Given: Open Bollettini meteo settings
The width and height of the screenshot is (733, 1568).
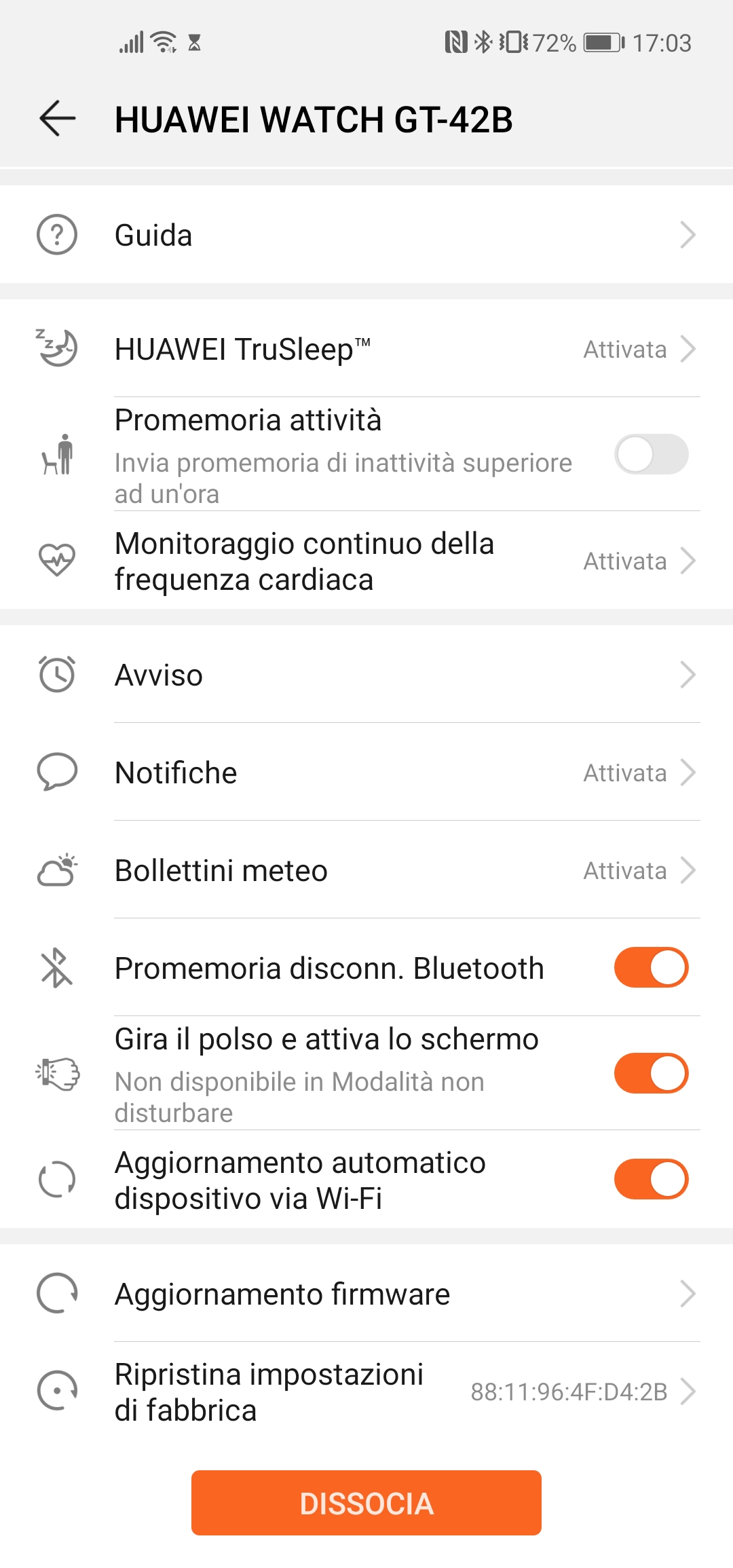Looking at the screenshot, I should coord(366,870).
